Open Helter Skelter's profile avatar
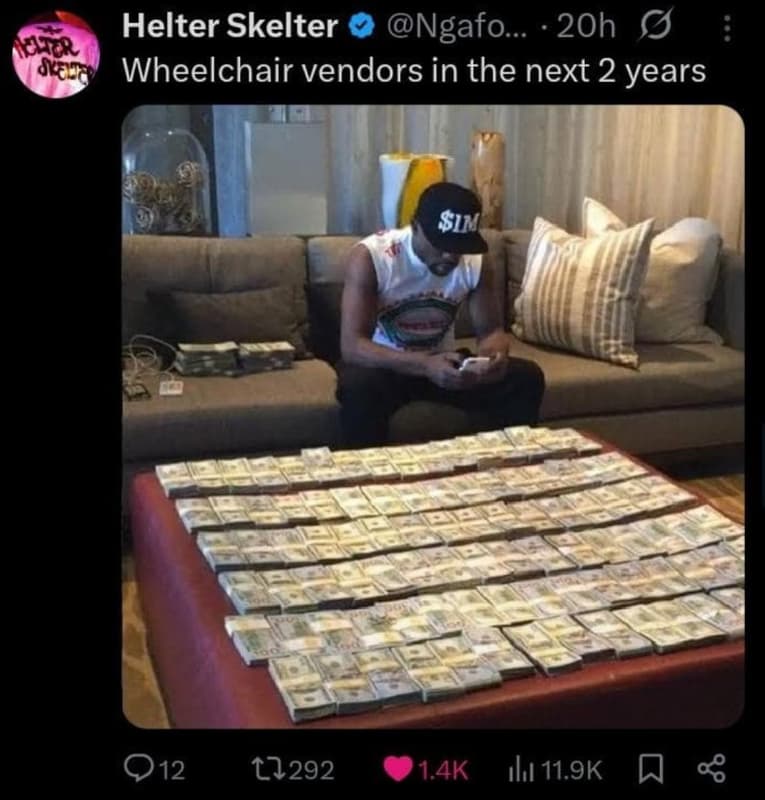 click(56, 54)
